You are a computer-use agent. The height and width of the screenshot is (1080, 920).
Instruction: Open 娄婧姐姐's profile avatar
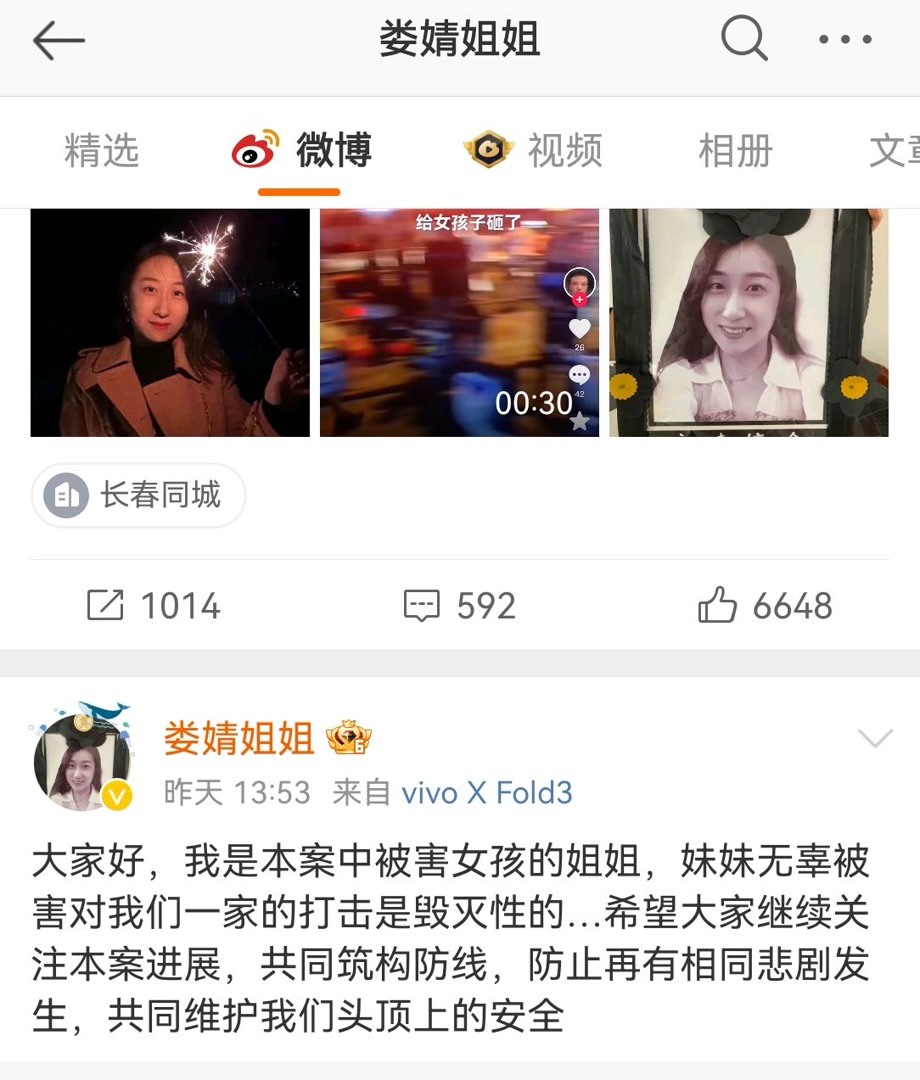tap(82, 762)
